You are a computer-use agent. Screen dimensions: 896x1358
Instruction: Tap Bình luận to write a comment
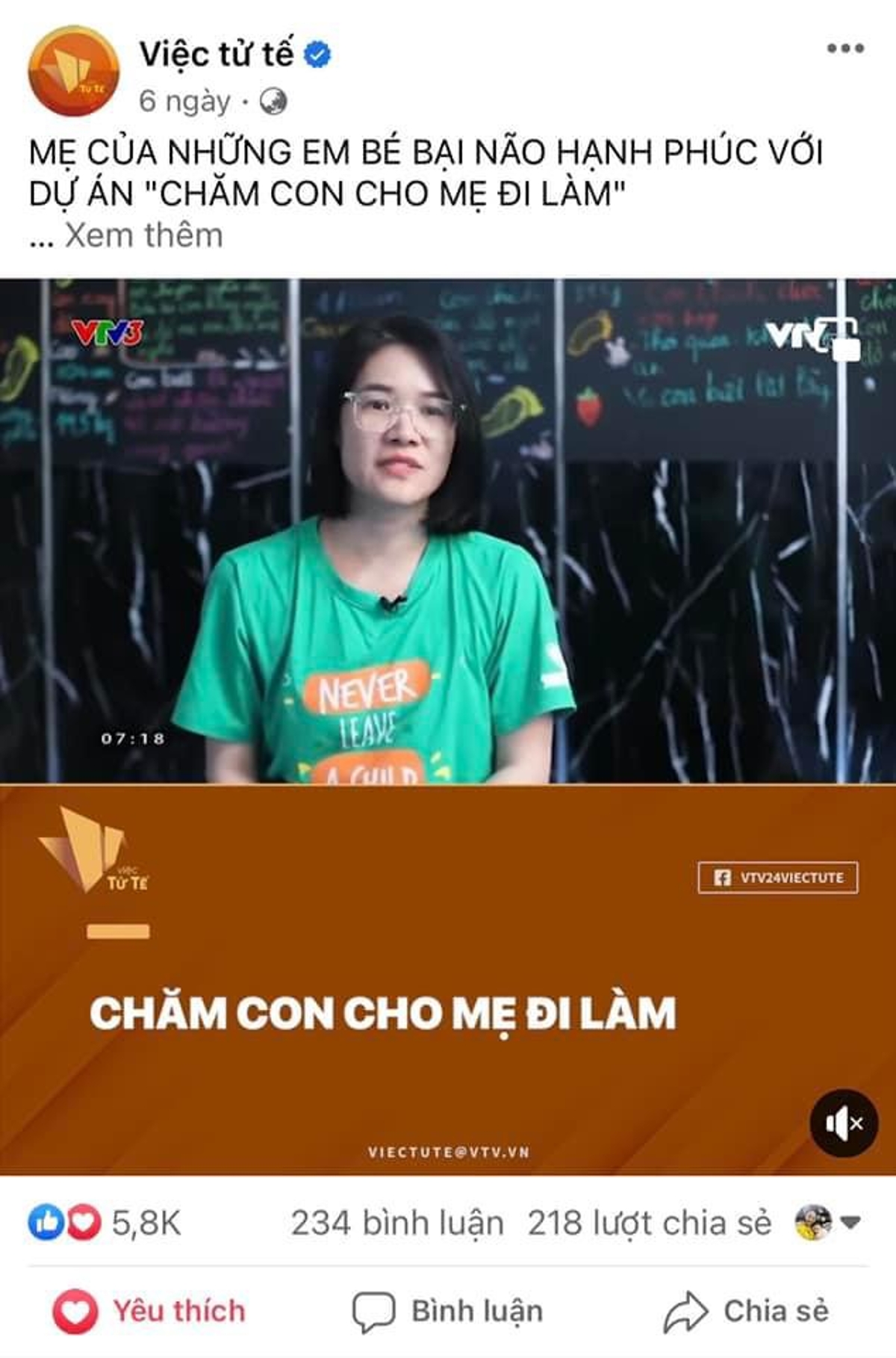pyautogui.click(x=448, y=1312)
